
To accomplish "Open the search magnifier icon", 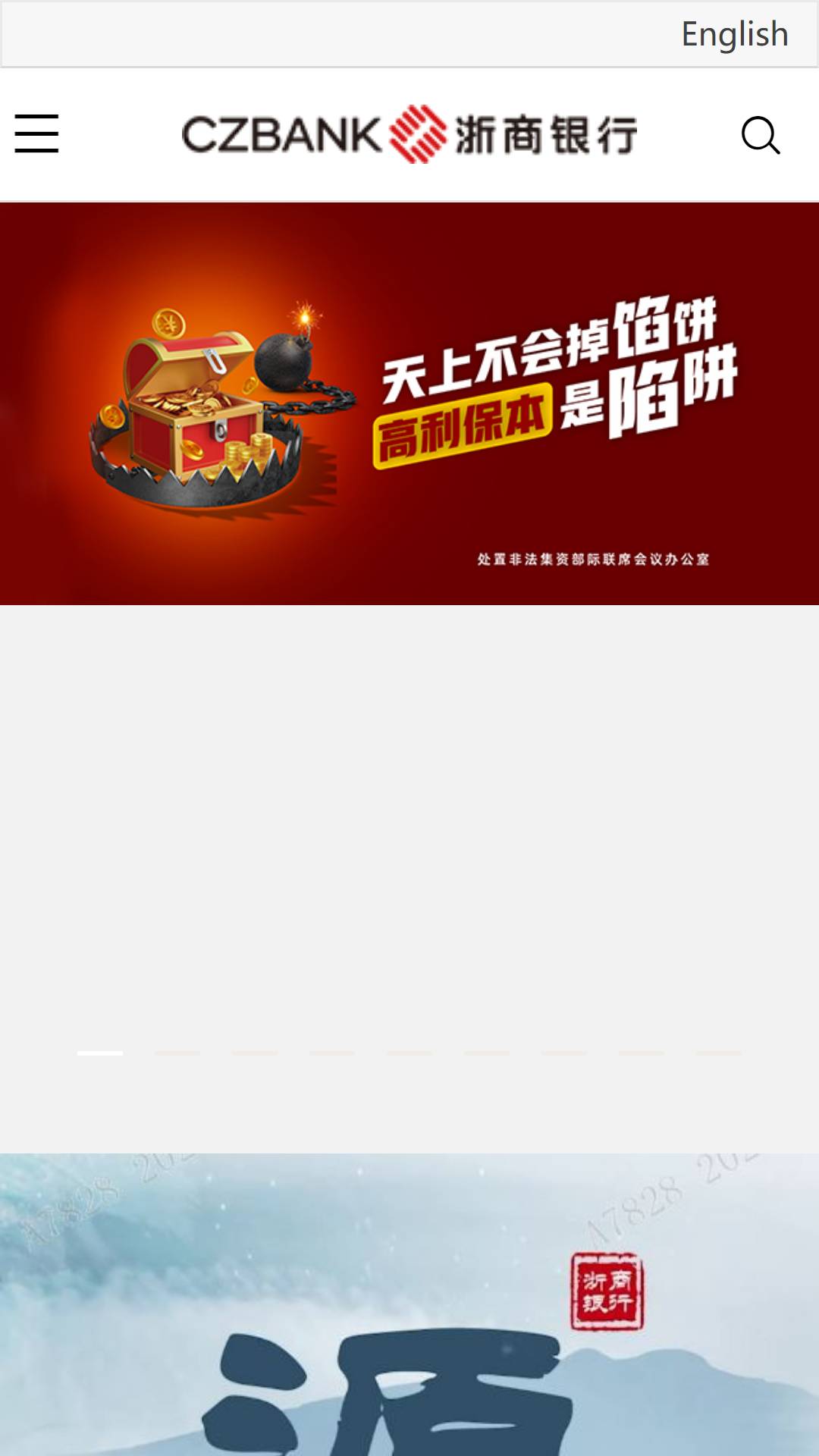I will click(761, 136).
